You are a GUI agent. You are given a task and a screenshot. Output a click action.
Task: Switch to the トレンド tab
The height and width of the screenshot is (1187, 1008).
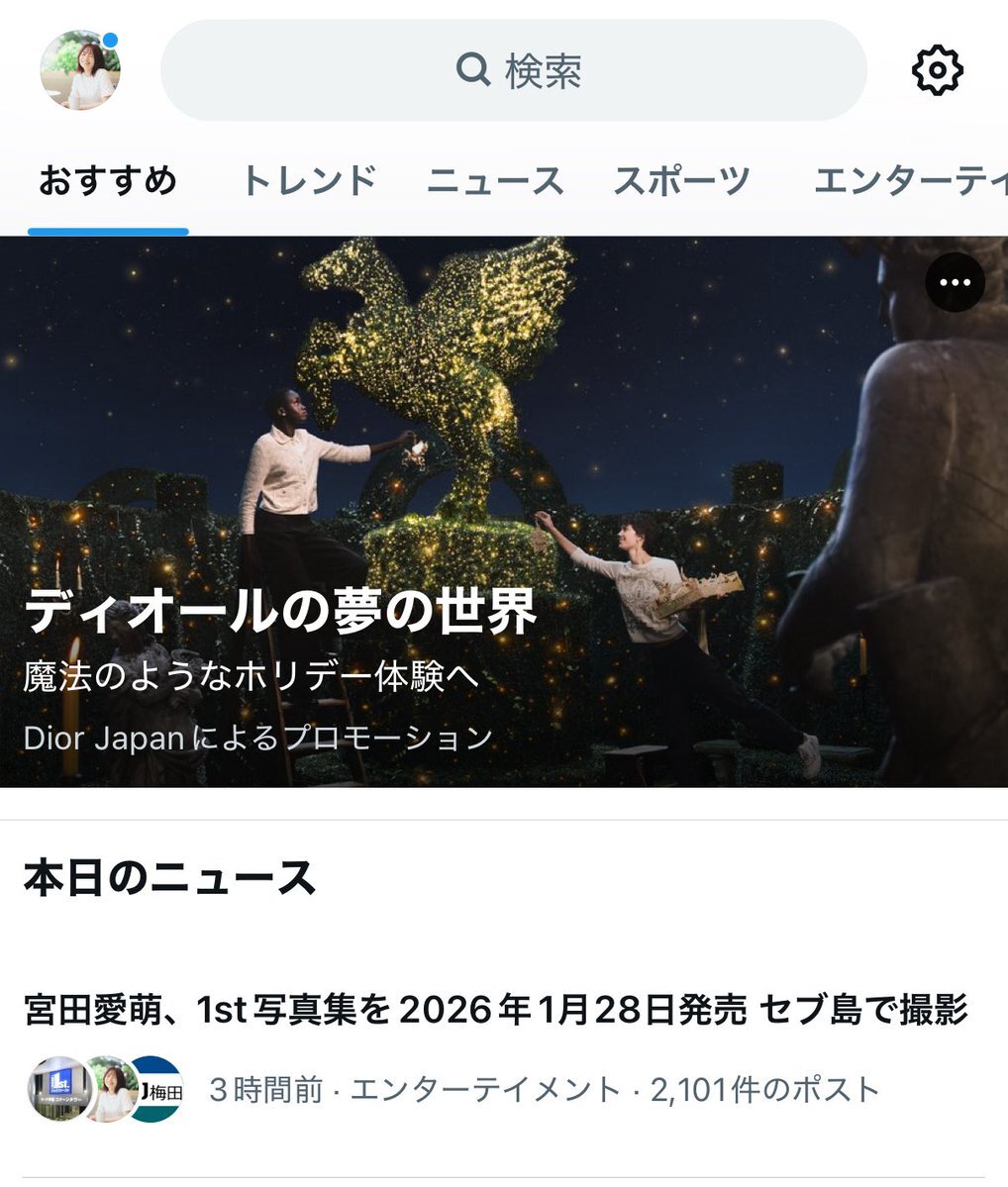309,182
